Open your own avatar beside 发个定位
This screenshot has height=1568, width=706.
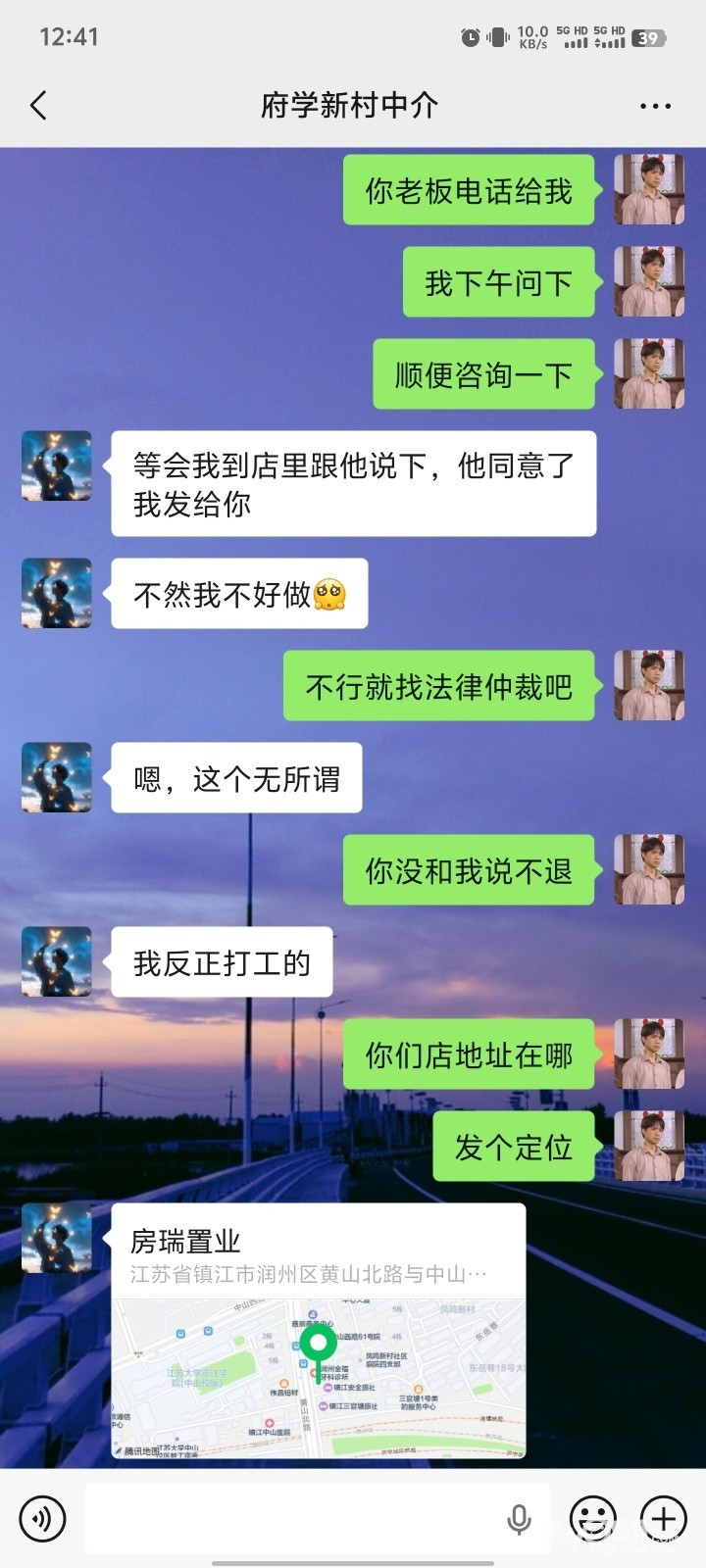[649, 1146]
